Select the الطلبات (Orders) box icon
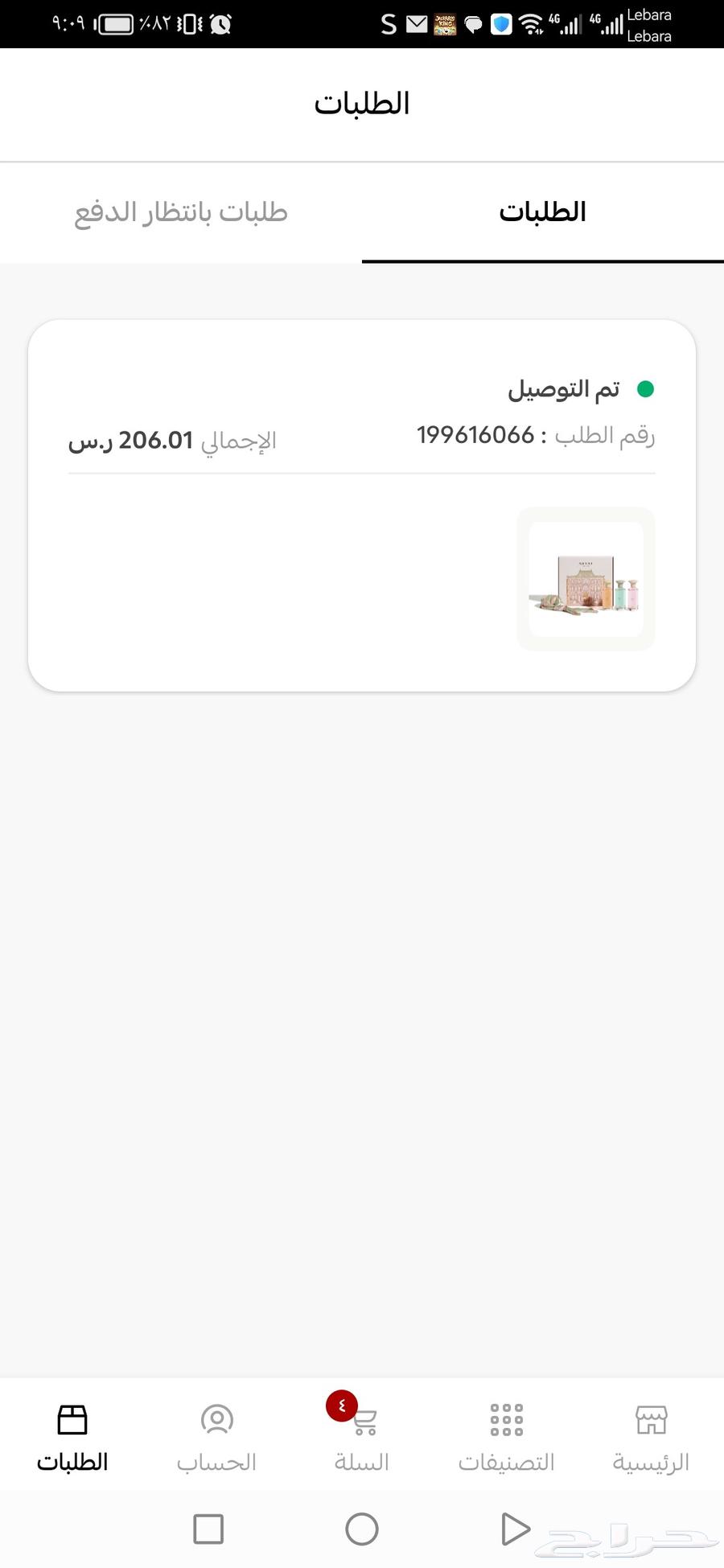 [x=72, y=1419]
